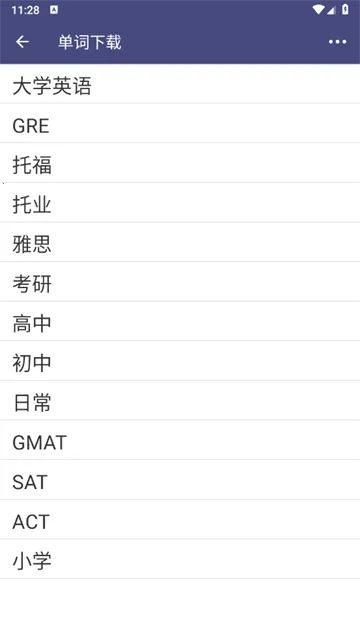Open the 托福 word list
This screenshot has height=640, width=360.
click(x=180, y=163)
